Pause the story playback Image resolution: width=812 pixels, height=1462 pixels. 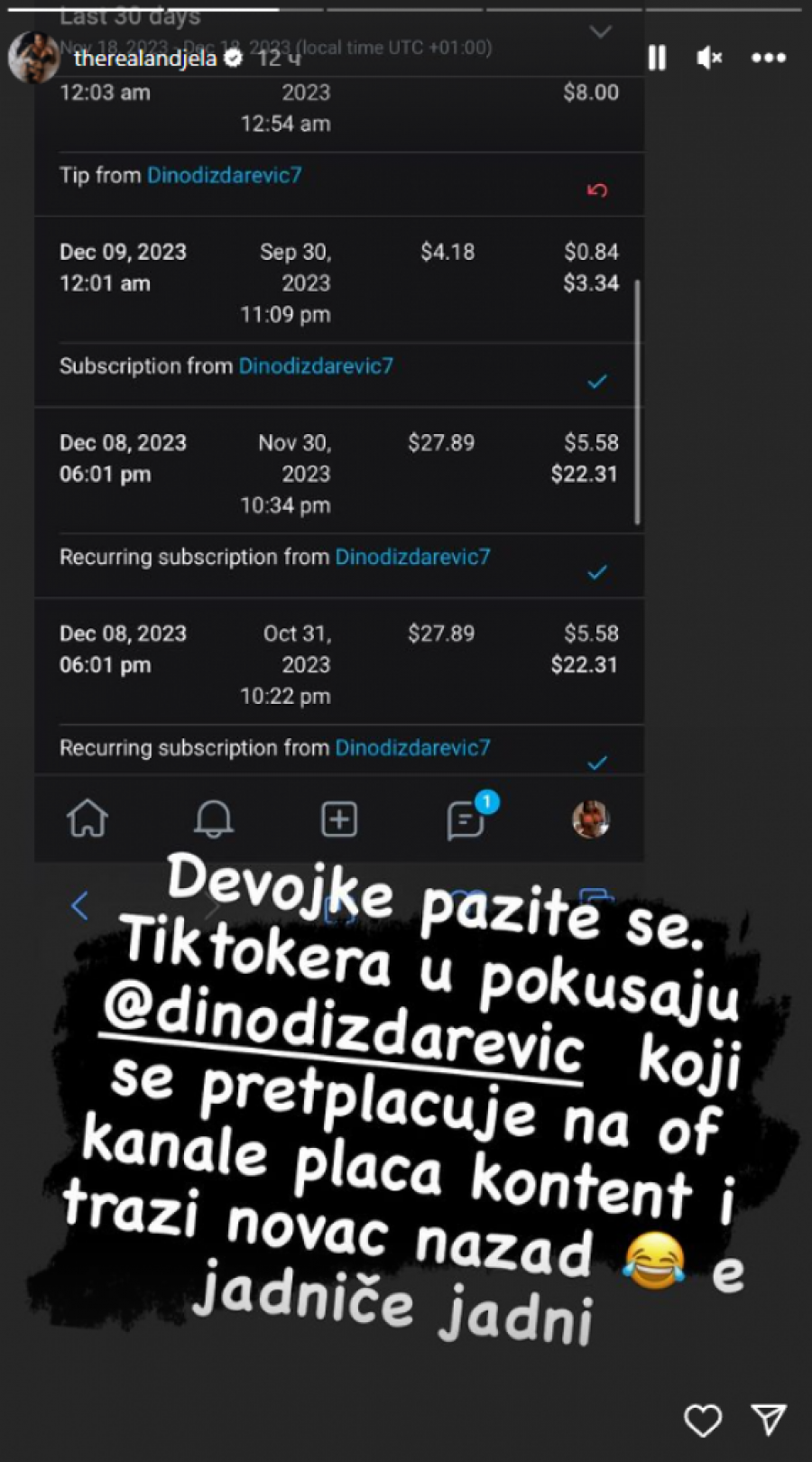657,58
